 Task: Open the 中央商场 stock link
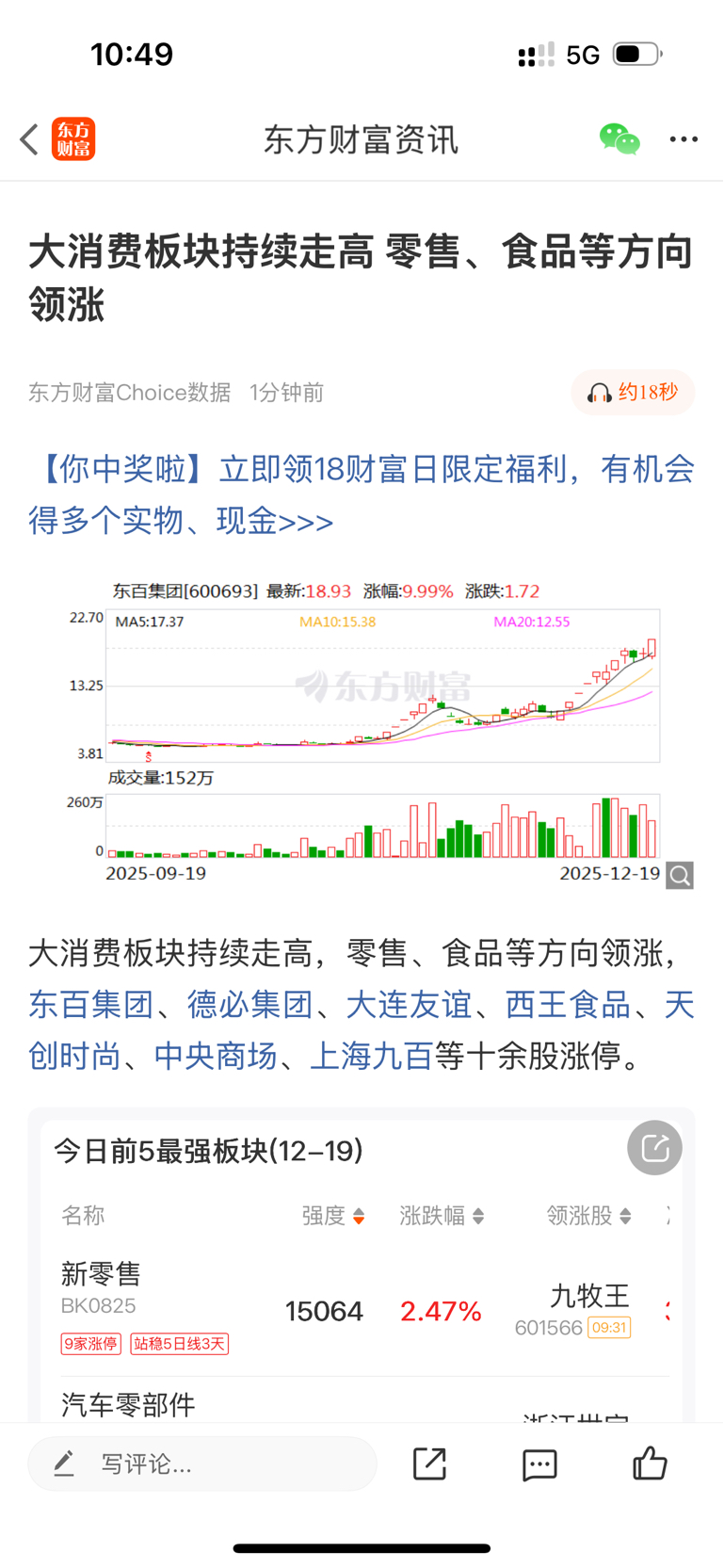(216, 1056)
